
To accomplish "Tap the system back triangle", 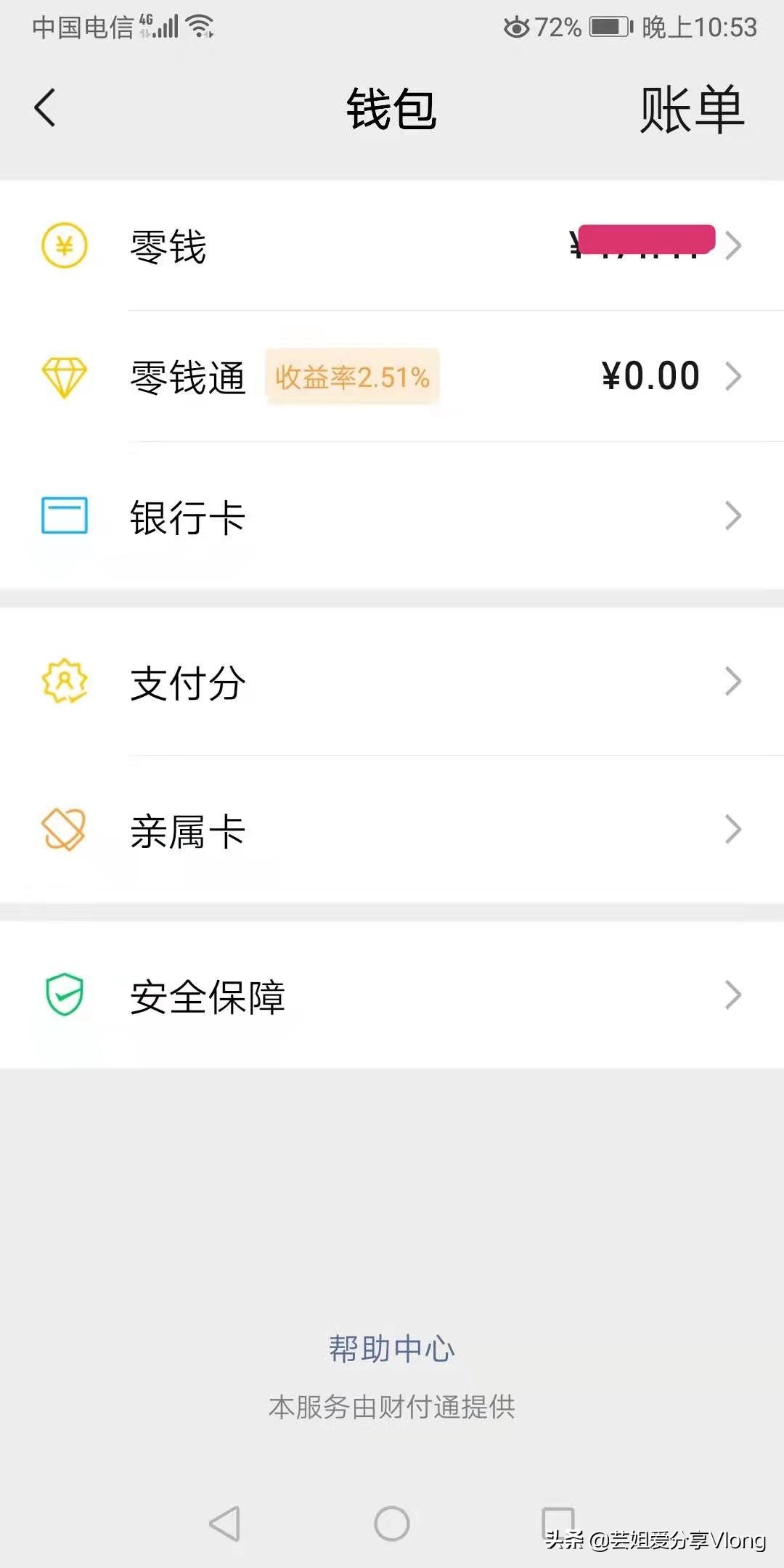I will click(x=225, y=1523).
